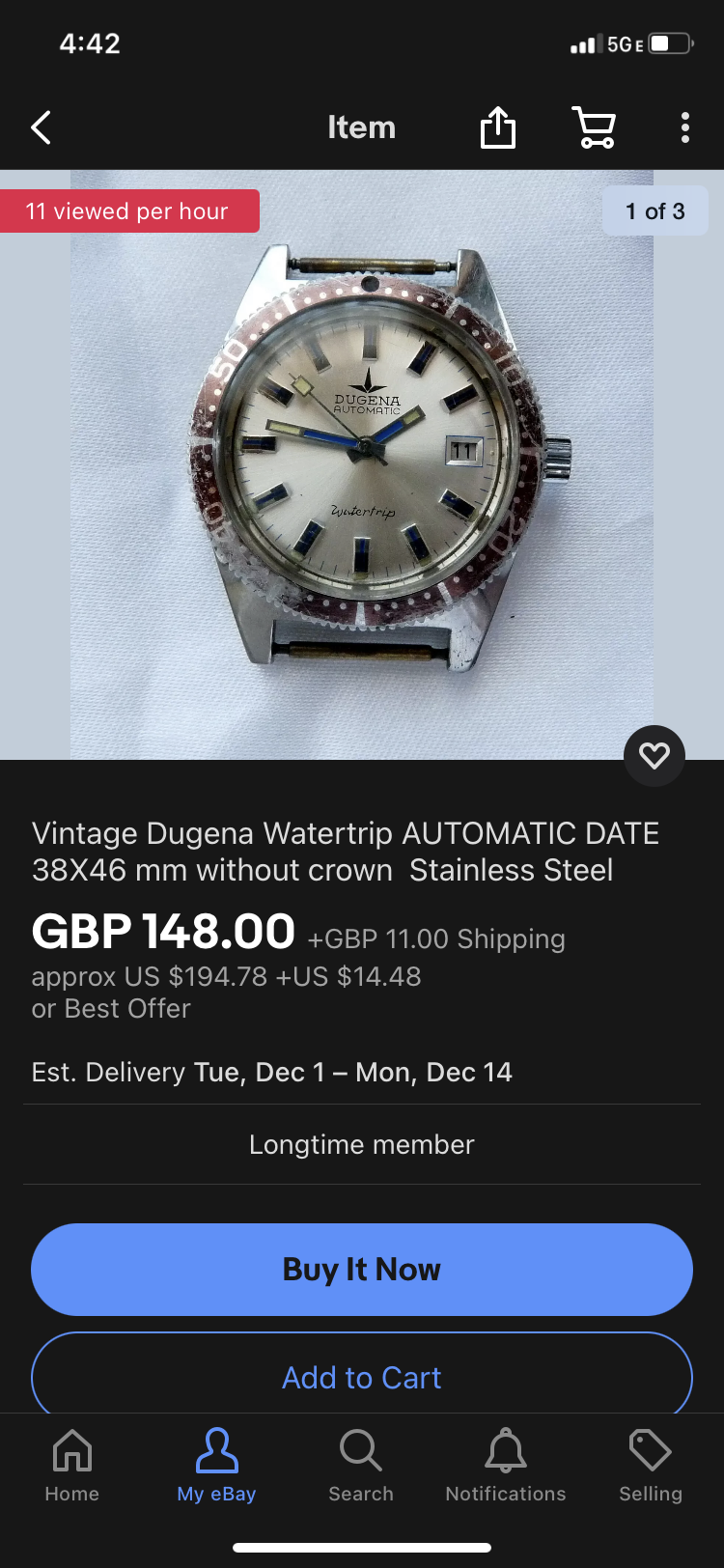Add this watch to your watchlist
The height and width of the screenshot is (1568, 724).
click(654, 755)
